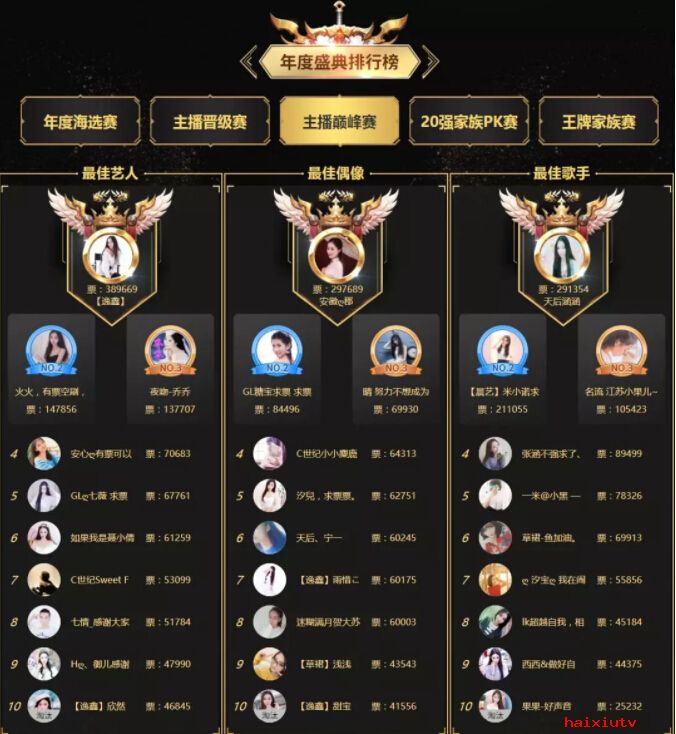Open top 最佳偶像 anchor with 297689 votes
Image resolution: width=676 pixels, height=734 pixels.
coord(336,255)
